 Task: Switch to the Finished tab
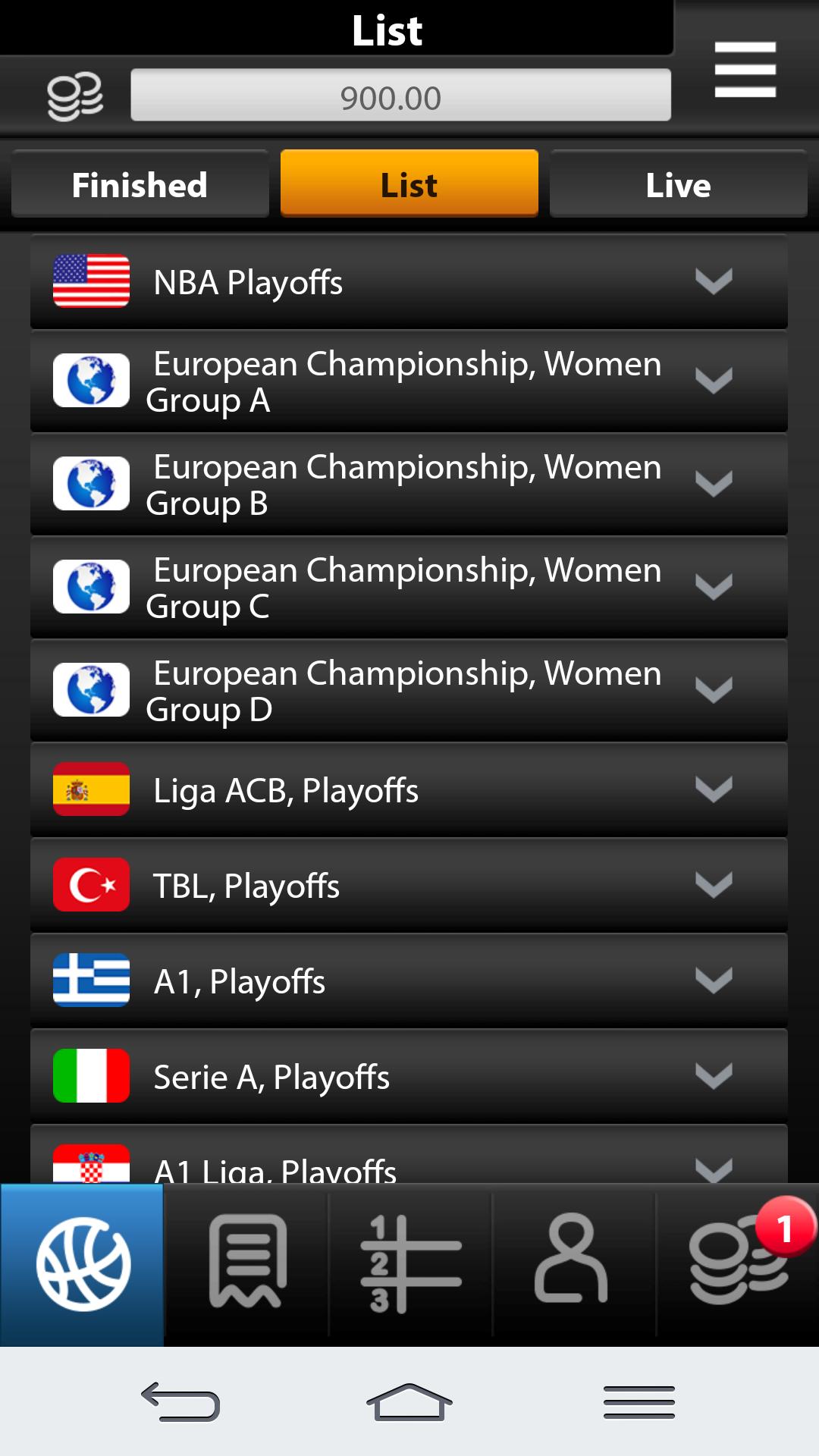[x=140, y=184]
